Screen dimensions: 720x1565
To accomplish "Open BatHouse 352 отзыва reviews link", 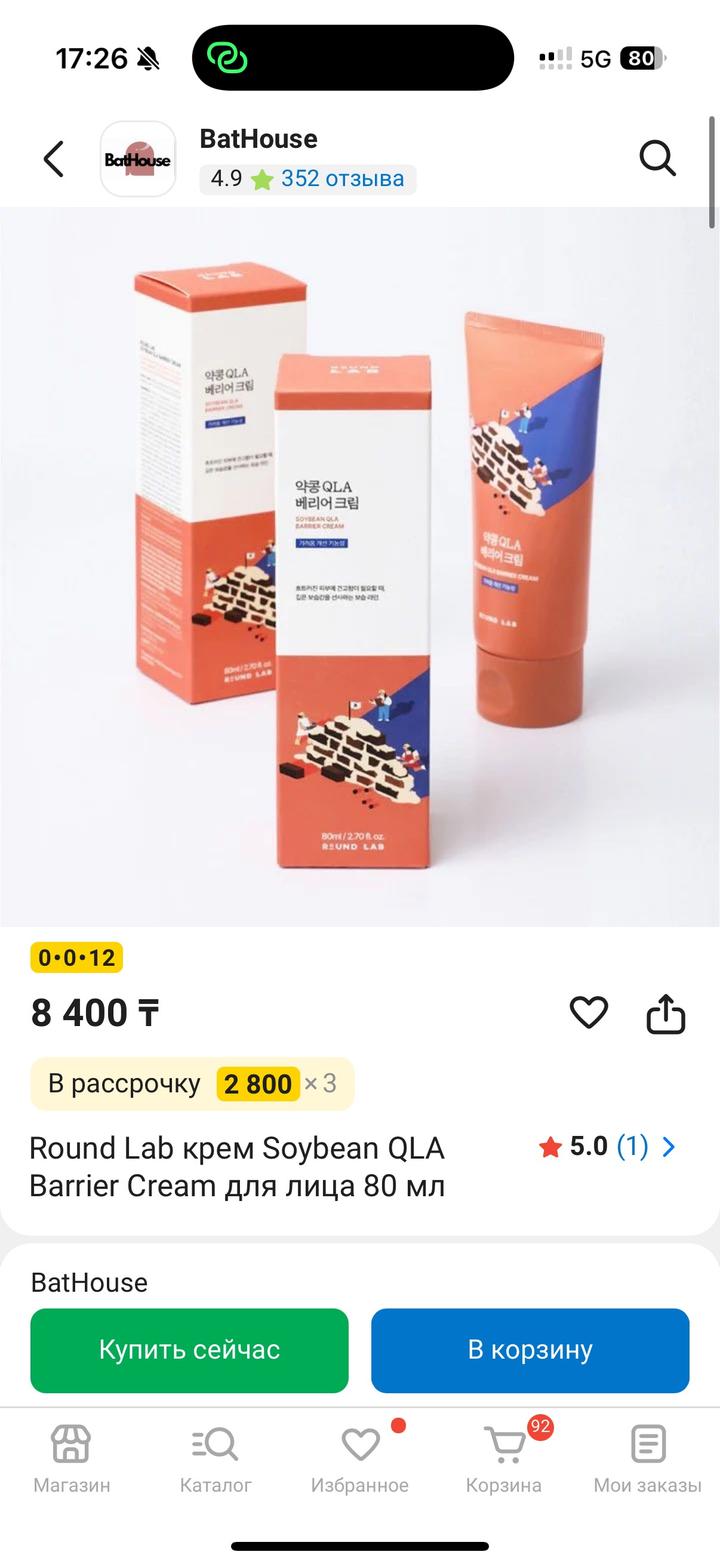I will pyautogui.click(x=341, y=179).
